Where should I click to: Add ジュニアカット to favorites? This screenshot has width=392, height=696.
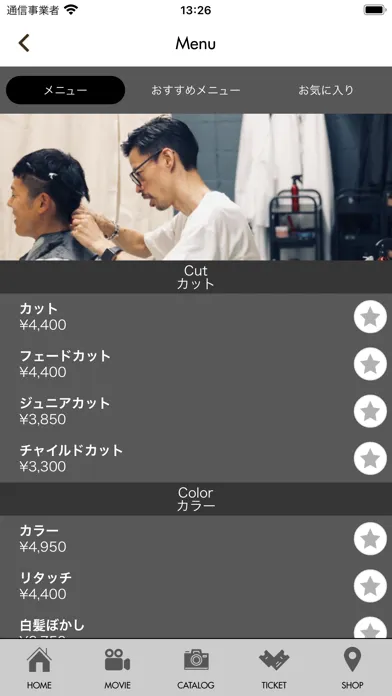370,411
